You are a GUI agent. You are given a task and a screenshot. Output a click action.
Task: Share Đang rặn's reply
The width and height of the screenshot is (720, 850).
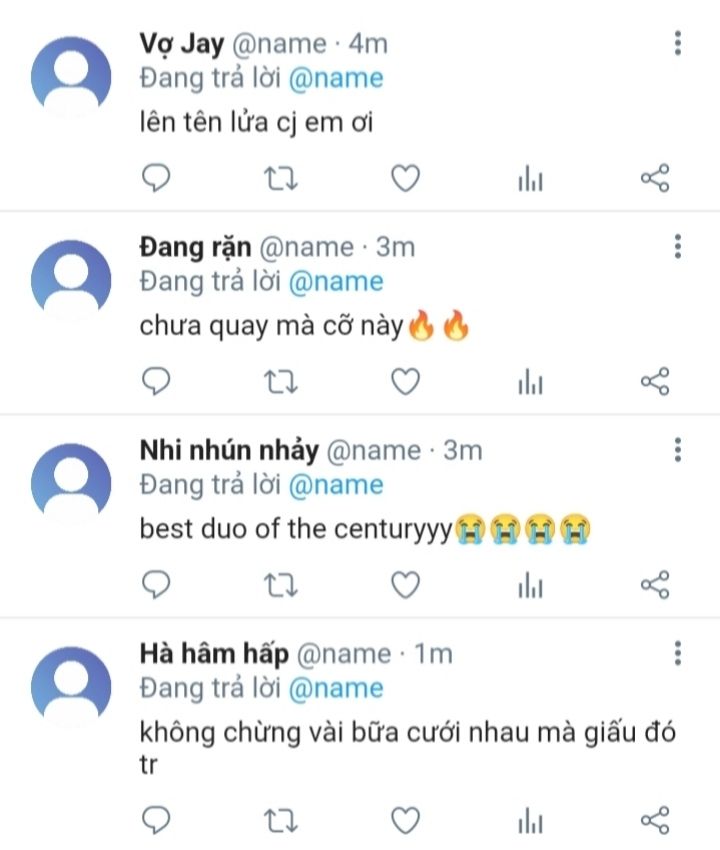[655, 382]
